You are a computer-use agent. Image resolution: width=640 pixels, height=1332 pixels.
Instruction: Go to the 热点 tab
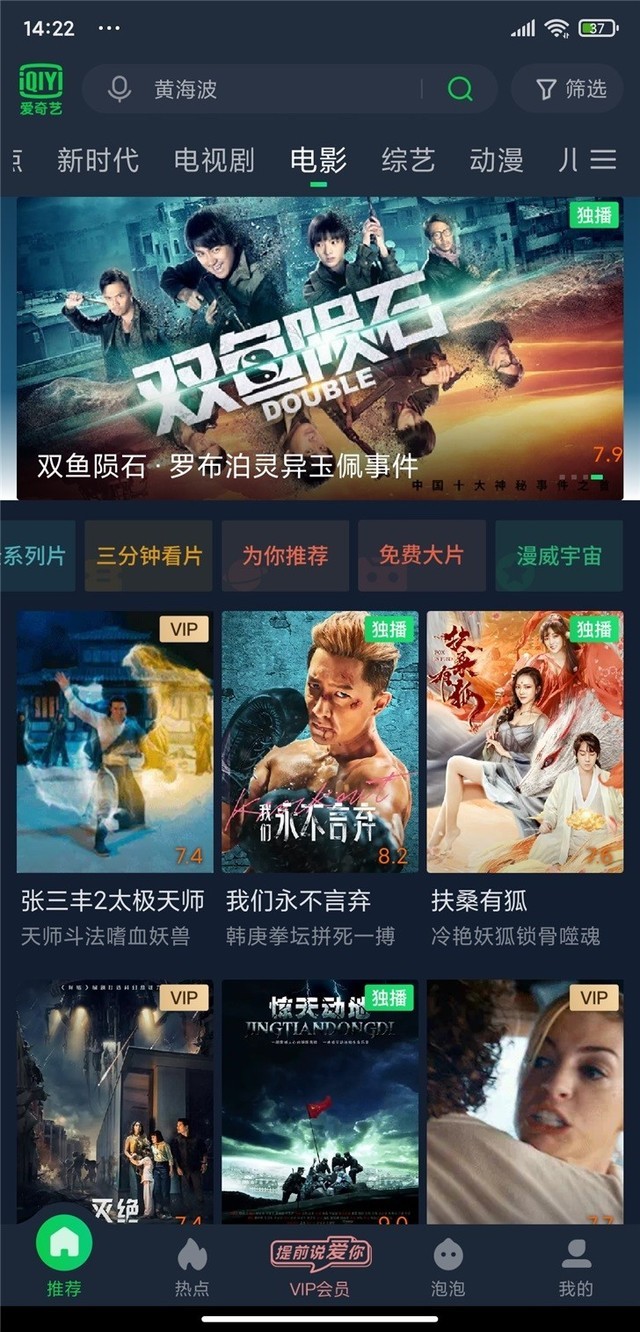(x=192, y=1268)
